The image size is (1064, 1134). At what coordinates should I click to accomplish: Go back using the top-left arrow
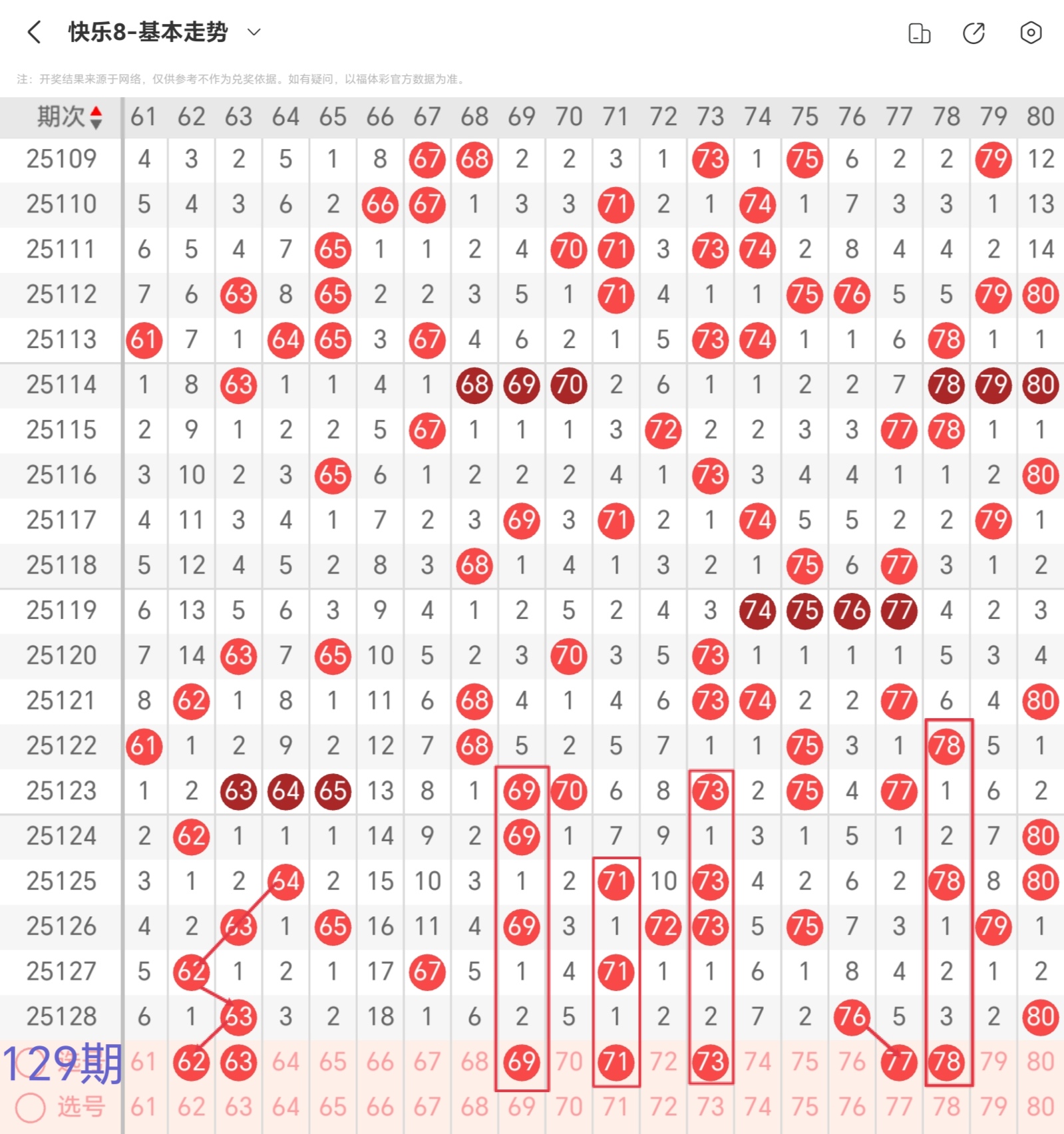tap(35, 32)
